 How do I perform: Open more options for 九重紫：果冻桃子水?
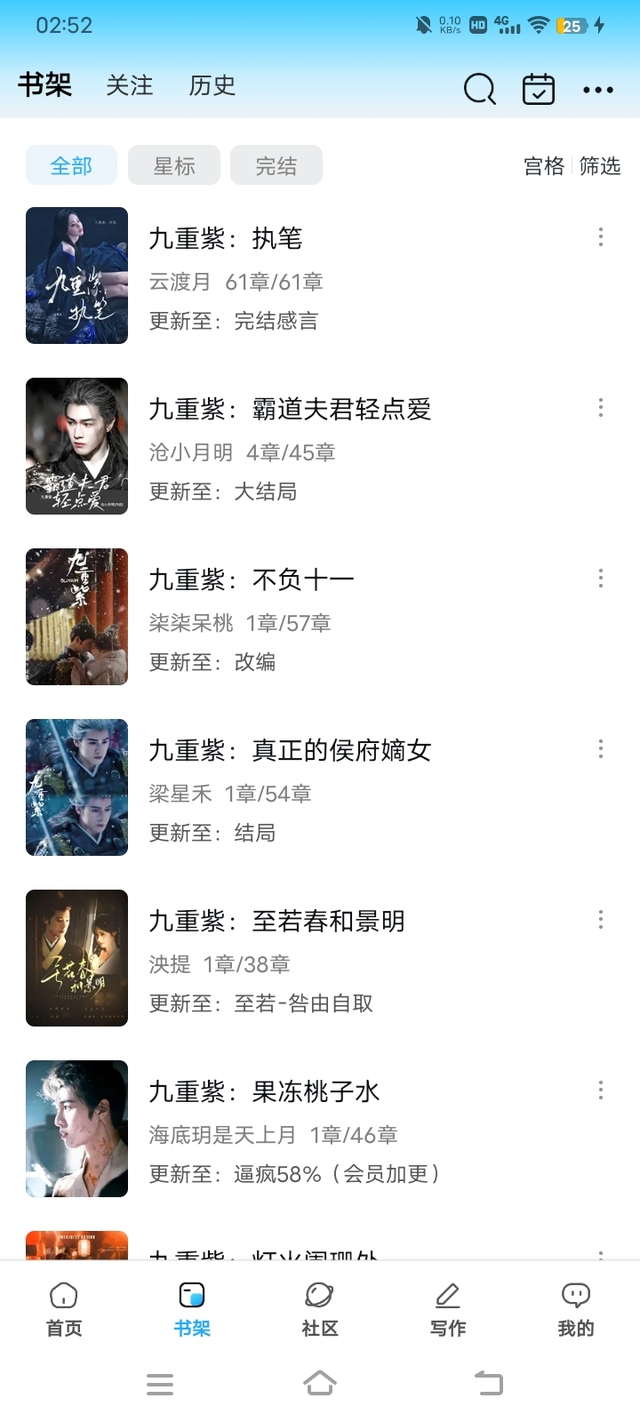coord(601,1090)
